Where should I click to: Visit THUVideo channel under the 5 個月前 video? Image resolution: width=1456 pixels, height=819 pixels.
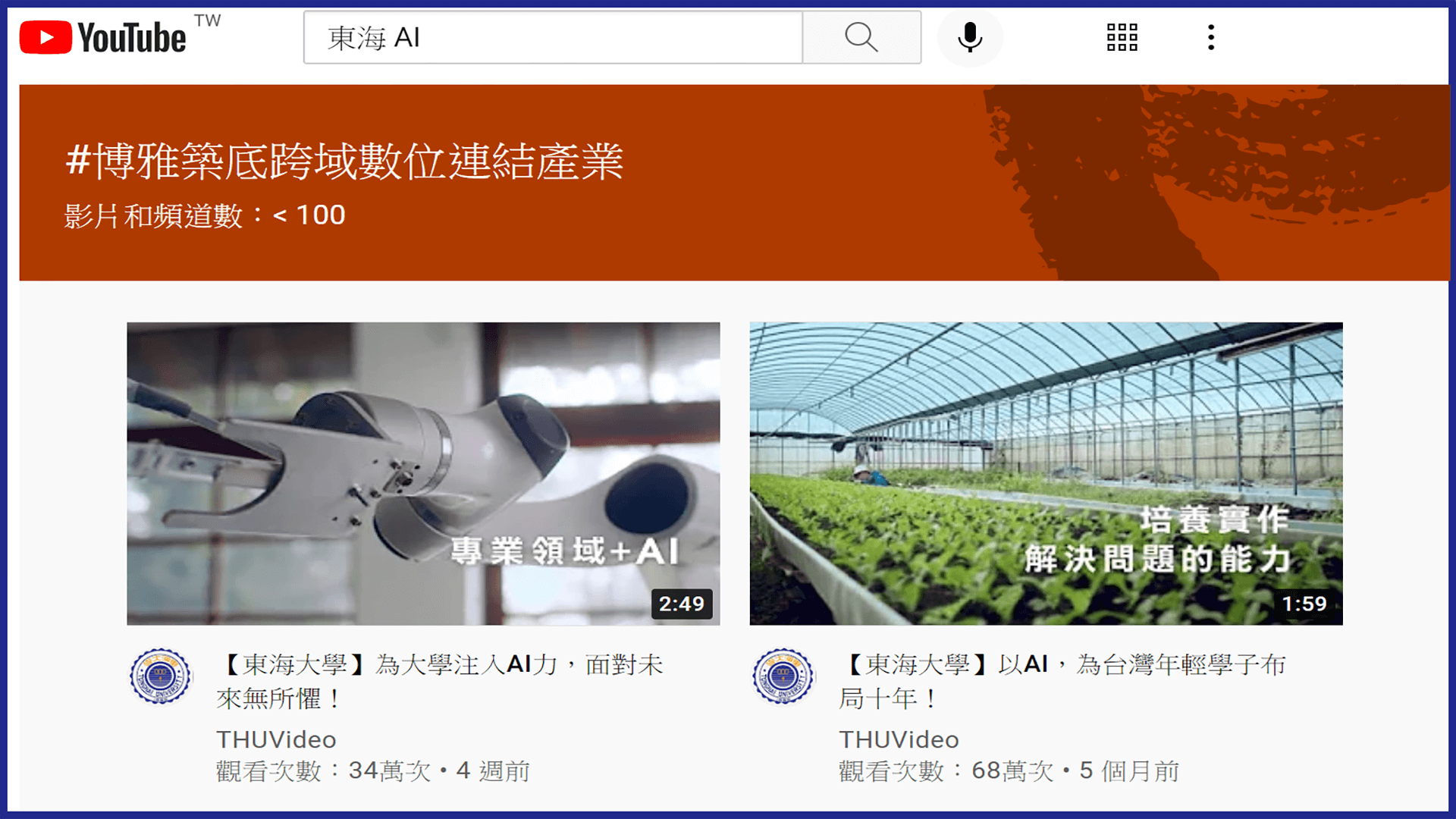click(899, 739)
